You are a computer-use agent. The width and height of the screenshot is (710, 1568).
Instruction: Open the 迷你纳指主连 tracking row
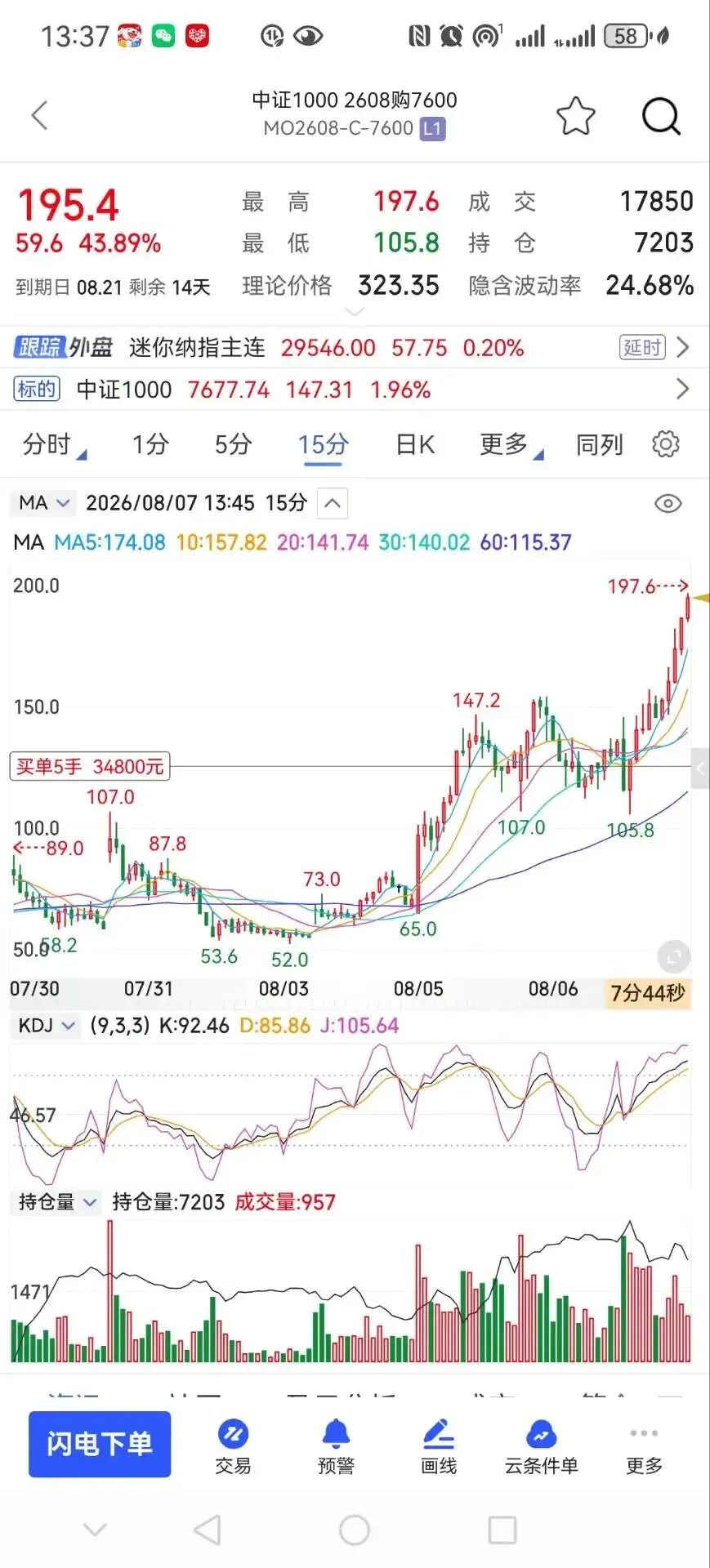pyautogui.click(x=355, y=348)
